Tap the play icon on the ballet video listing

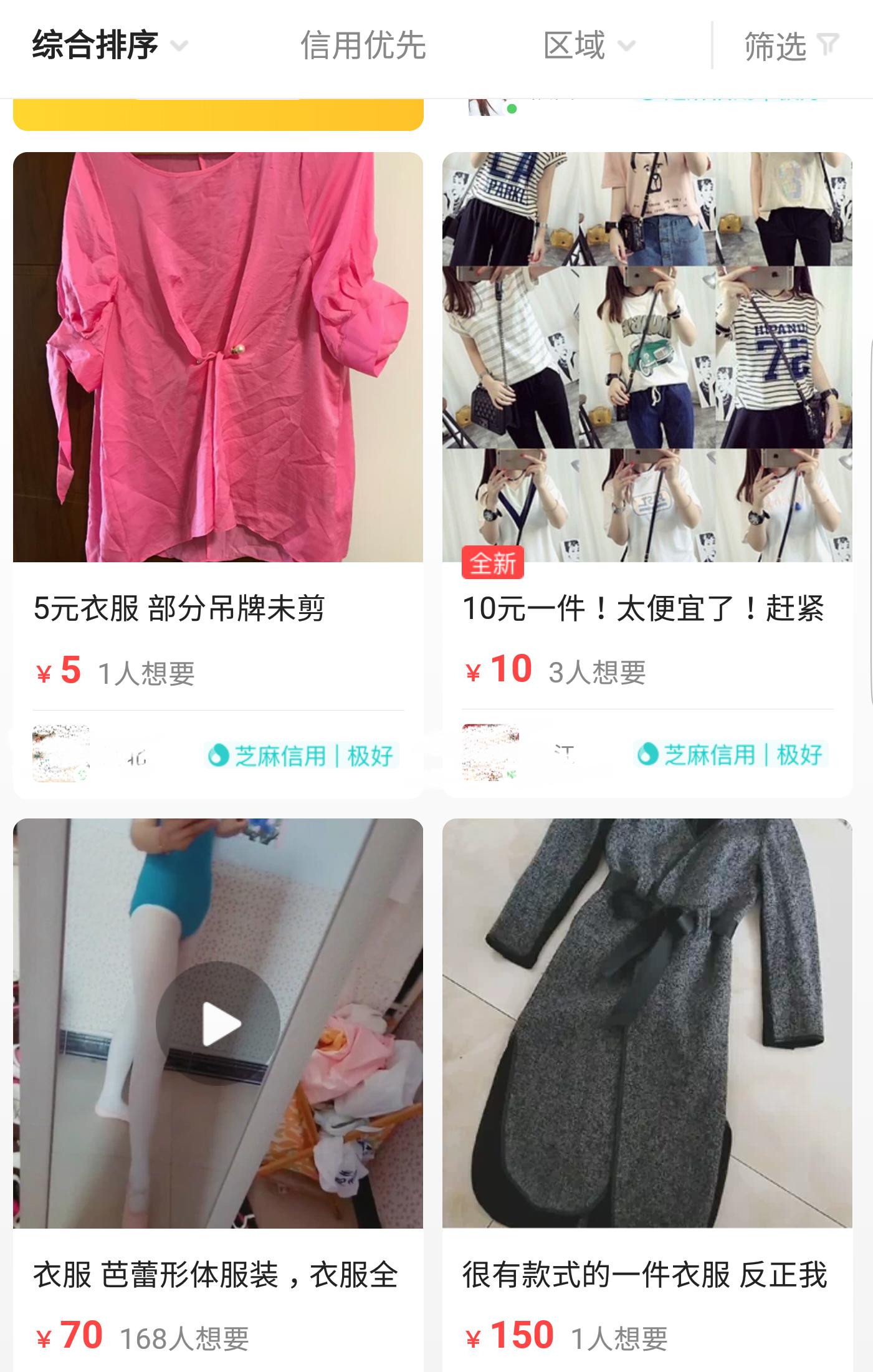pyautogui.click(x=216, y=1023)
